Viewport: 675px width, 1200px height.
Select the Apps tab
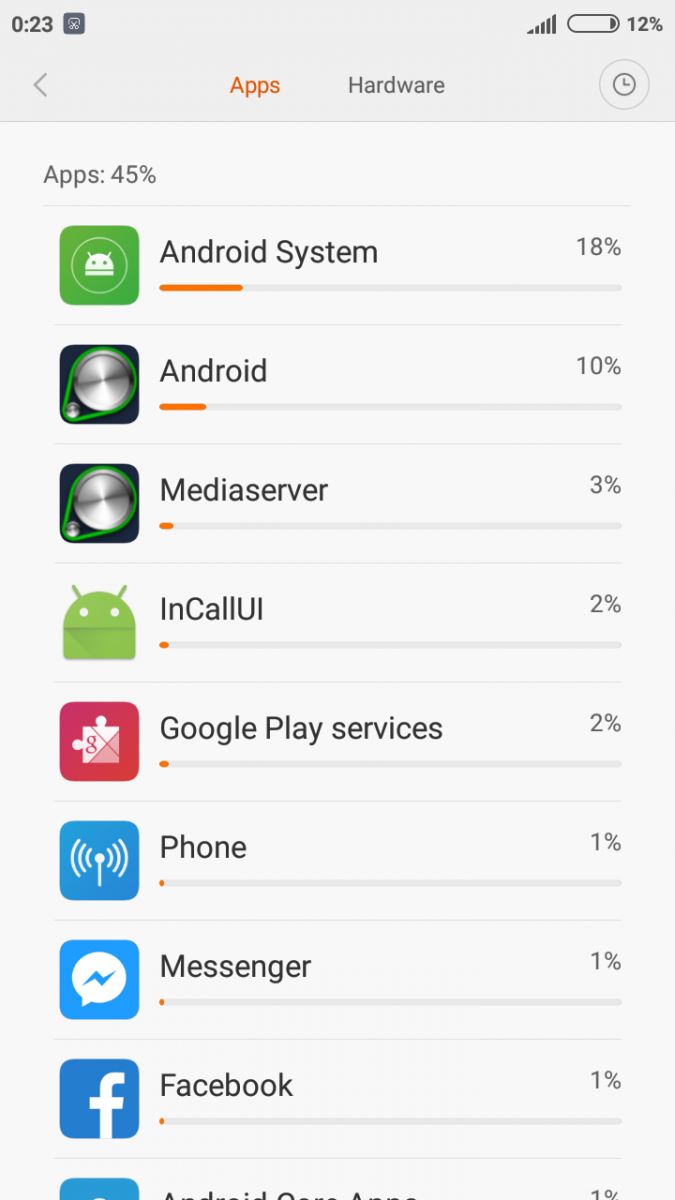click(255, 85)
